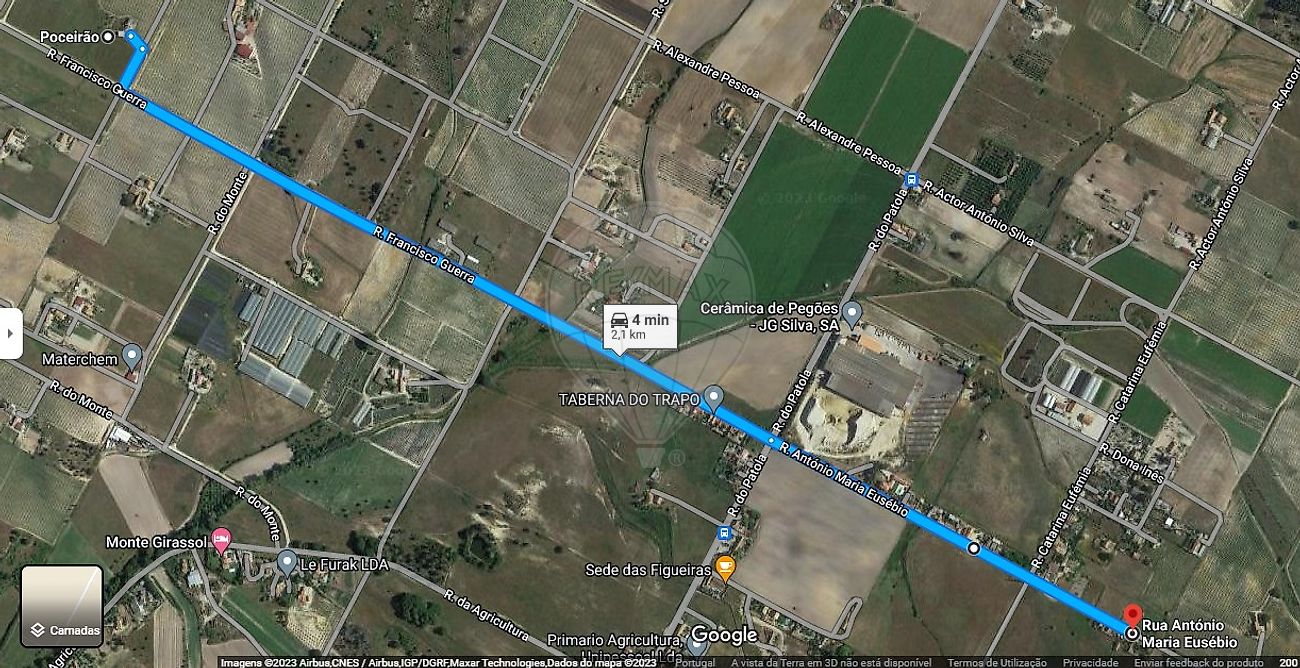Open Monte Girassol lodging marker

click(x=221, y=541)
